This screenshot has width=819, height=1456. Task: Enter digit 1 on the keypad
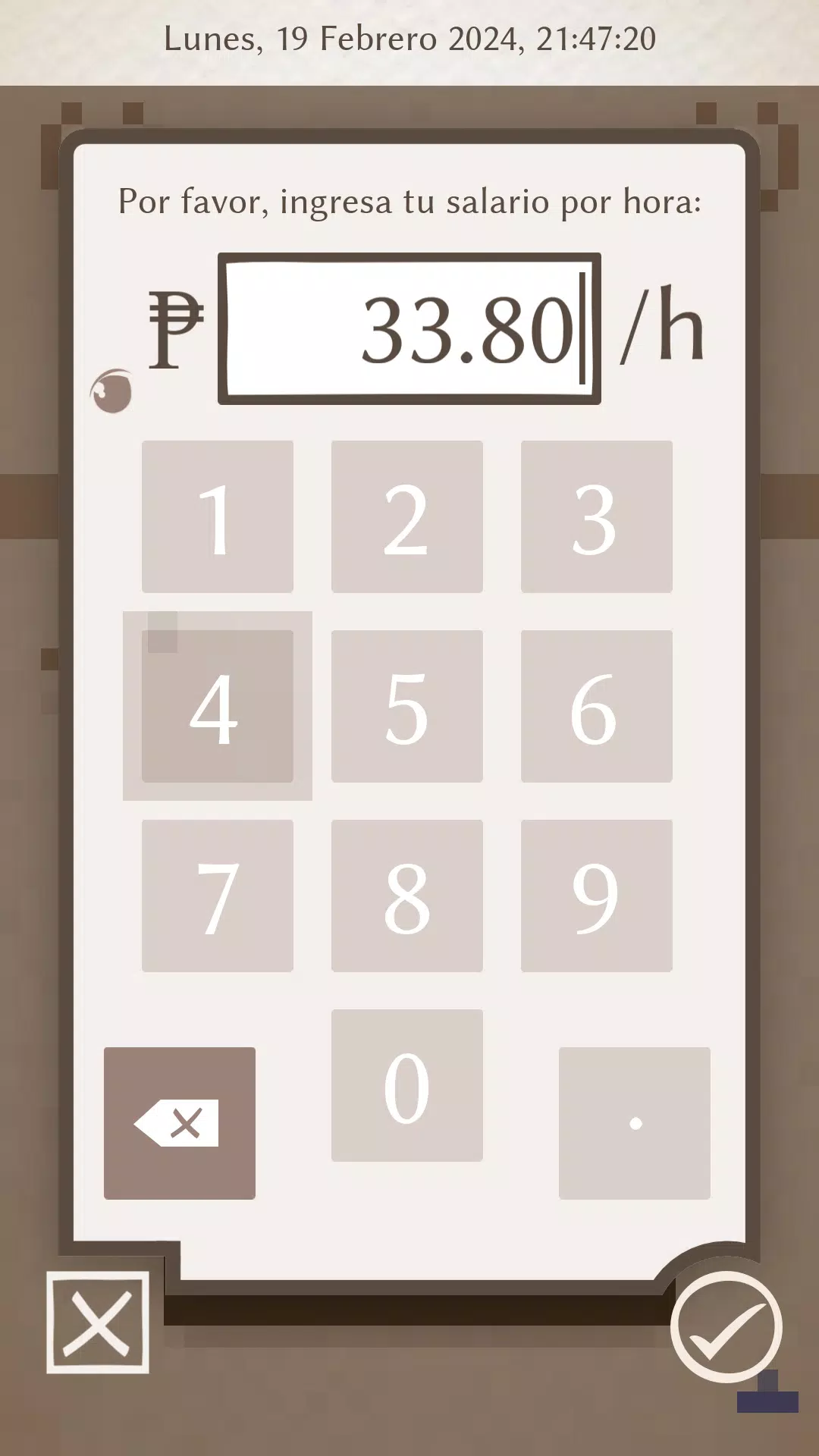pyautogui.click(x=218, y=516)
